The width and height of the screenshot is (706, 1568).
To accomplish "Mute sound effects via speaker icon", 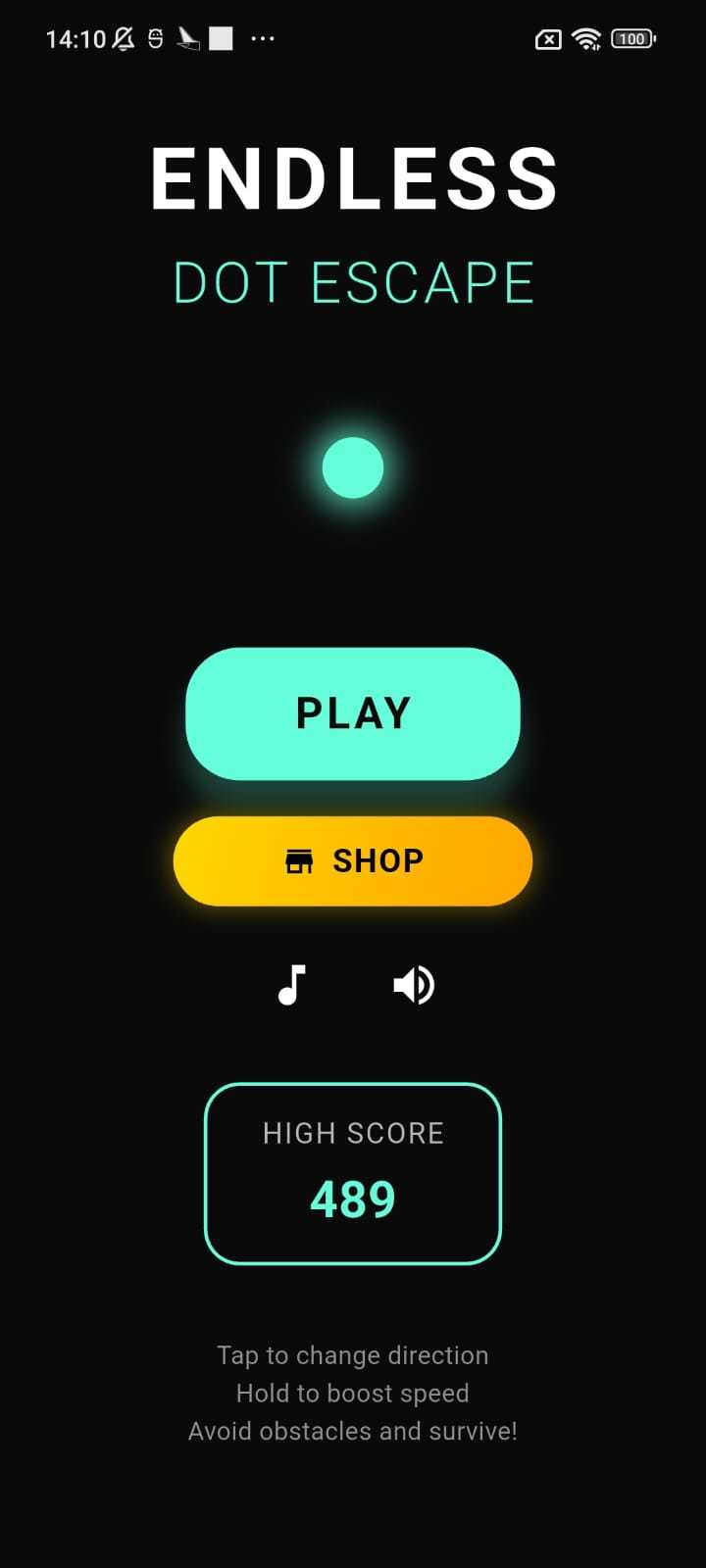I will pos(414,985).
